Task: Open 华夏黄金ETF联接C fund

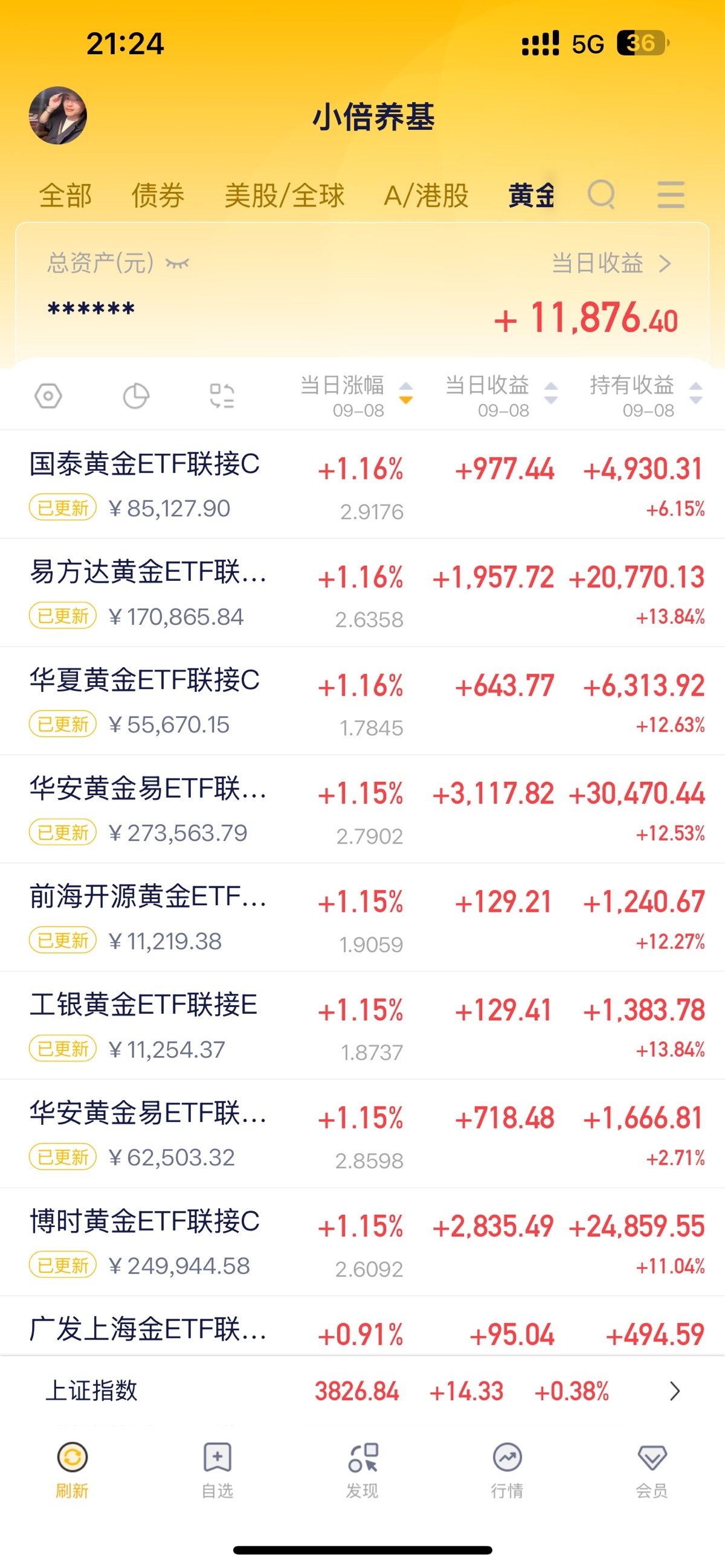Action: point(145,680)
